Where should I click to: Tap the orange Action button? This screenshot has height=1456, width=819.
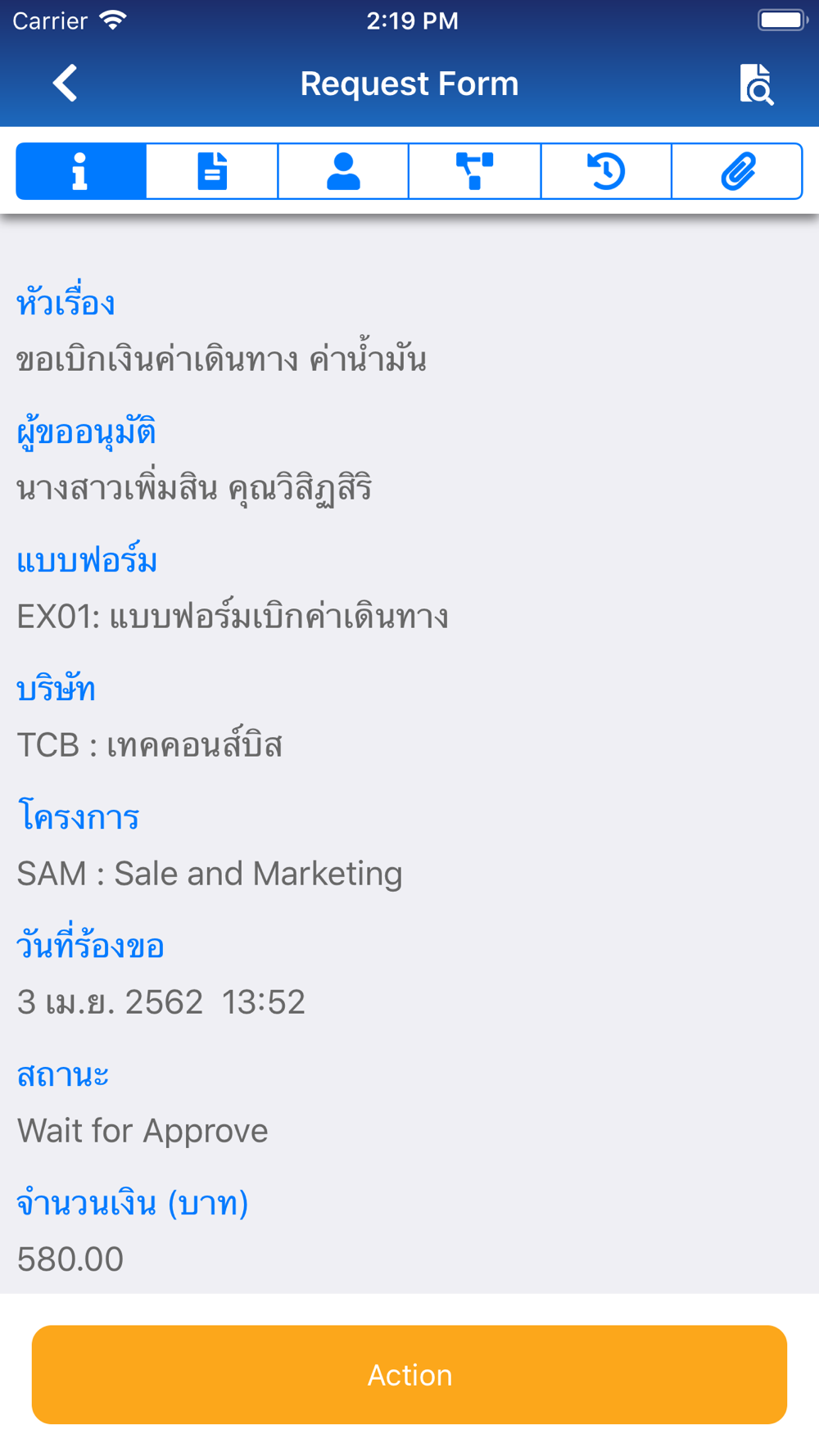[x=409, y=1374]
